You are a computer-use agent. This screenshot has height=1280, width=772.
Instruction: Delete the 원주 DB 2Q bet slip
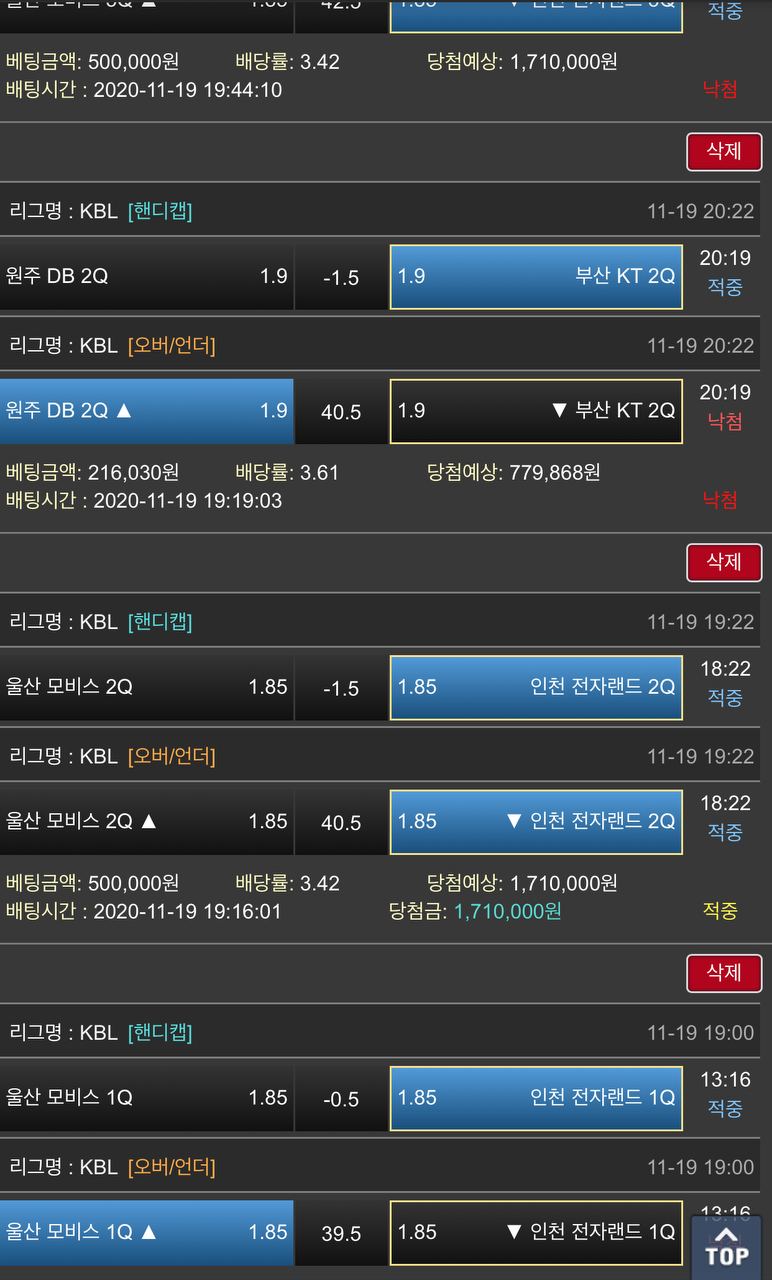(x=723, y=151)
